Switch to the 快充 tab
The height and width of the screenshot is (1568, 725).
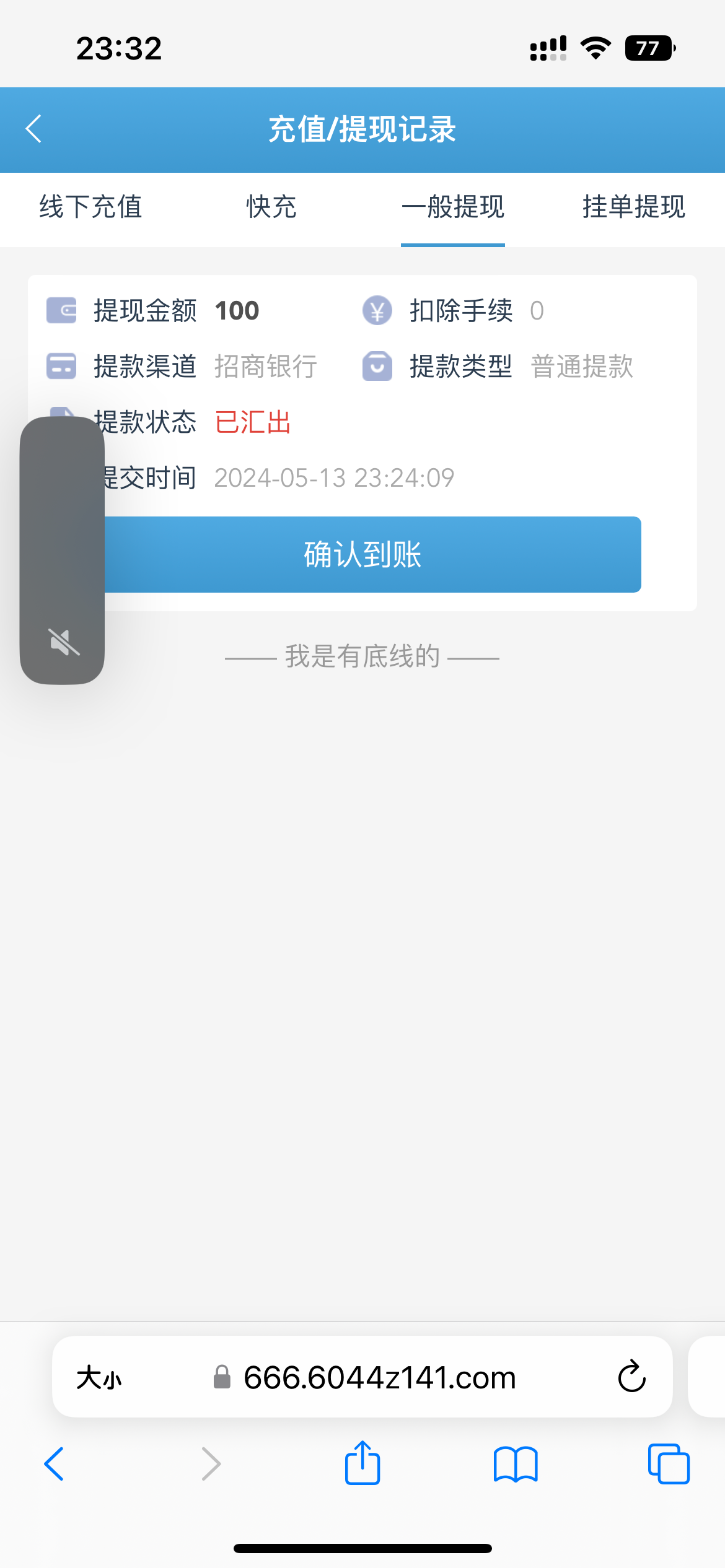271,207
